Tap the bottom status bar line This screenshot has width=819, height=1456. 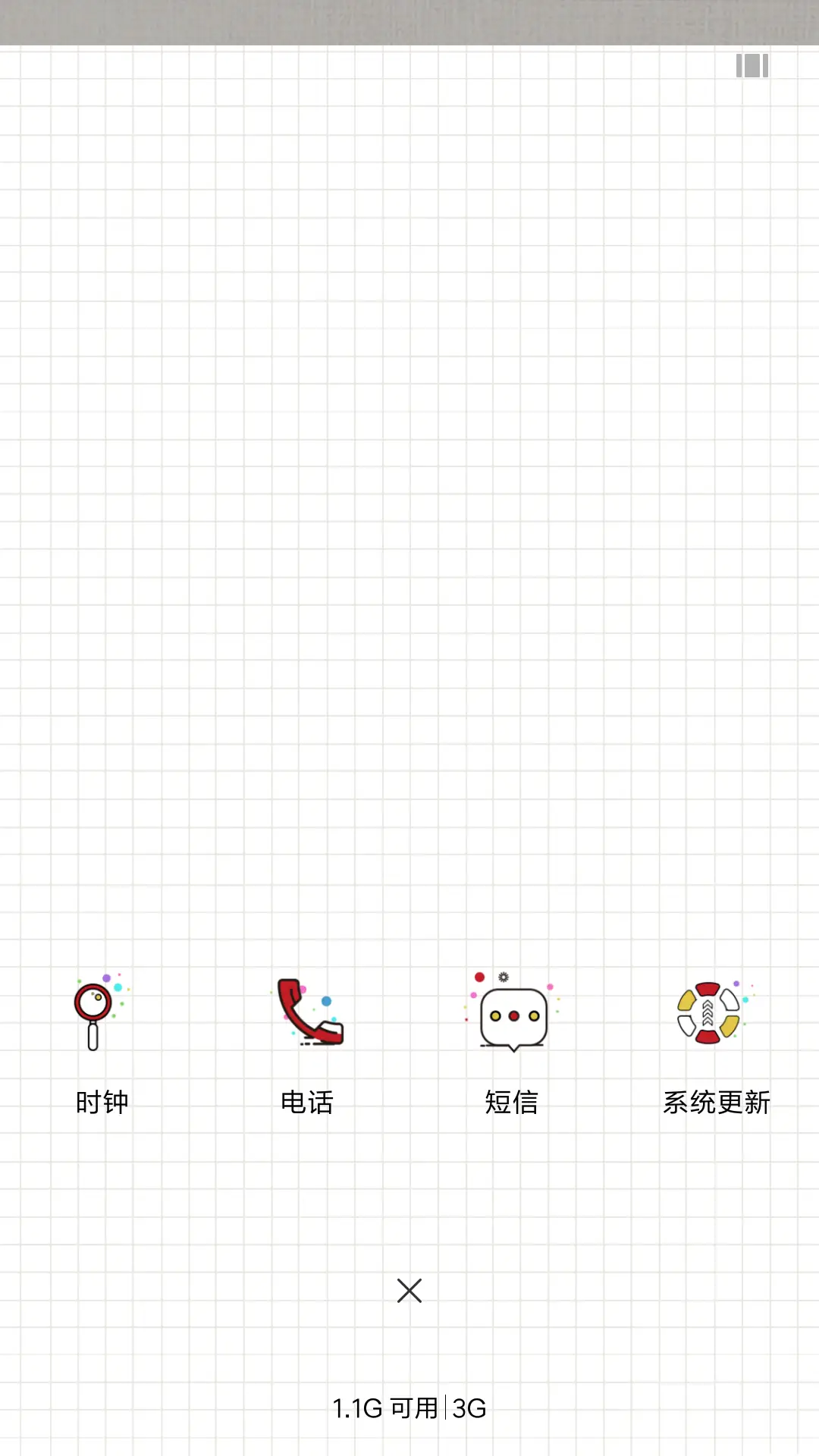409,1408
